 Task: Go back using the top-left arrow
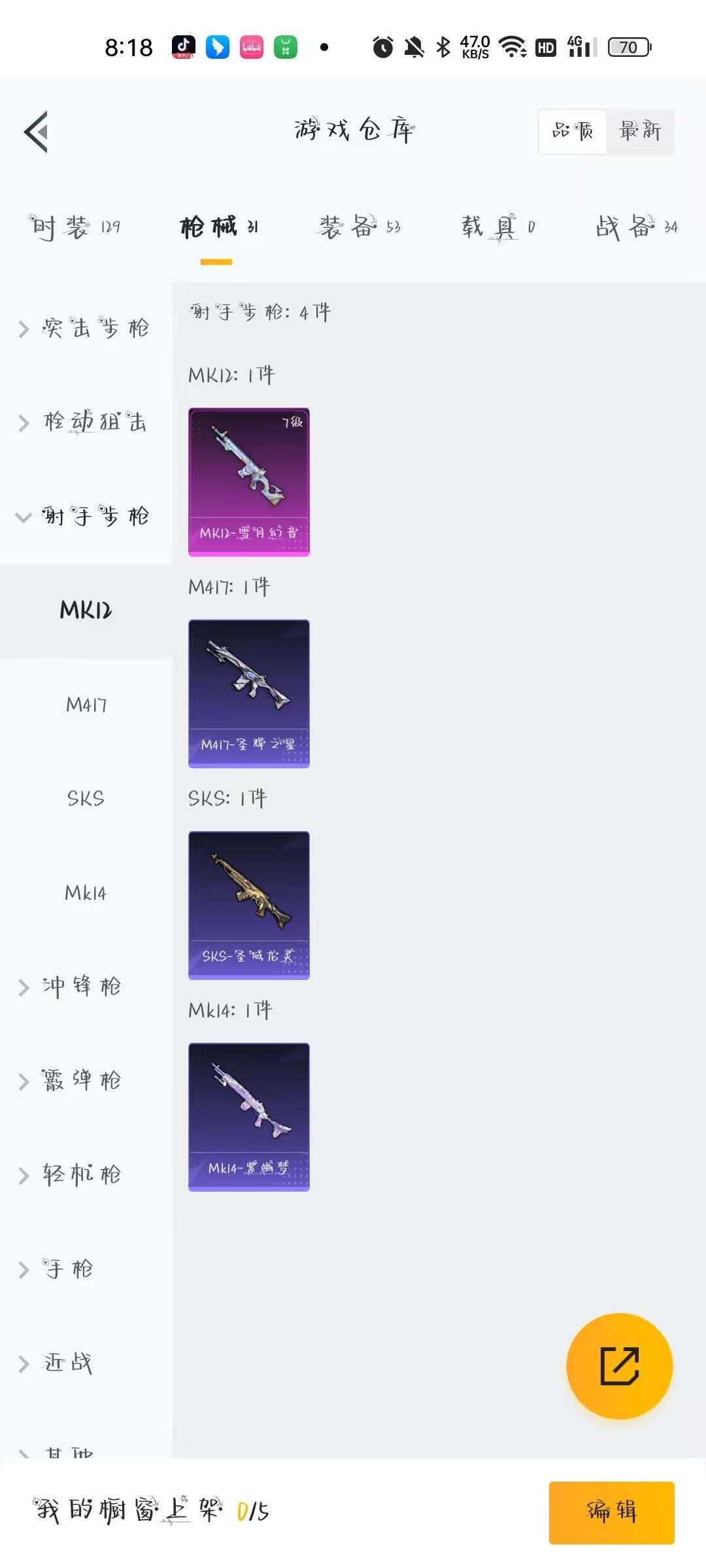tap(37, 132)
